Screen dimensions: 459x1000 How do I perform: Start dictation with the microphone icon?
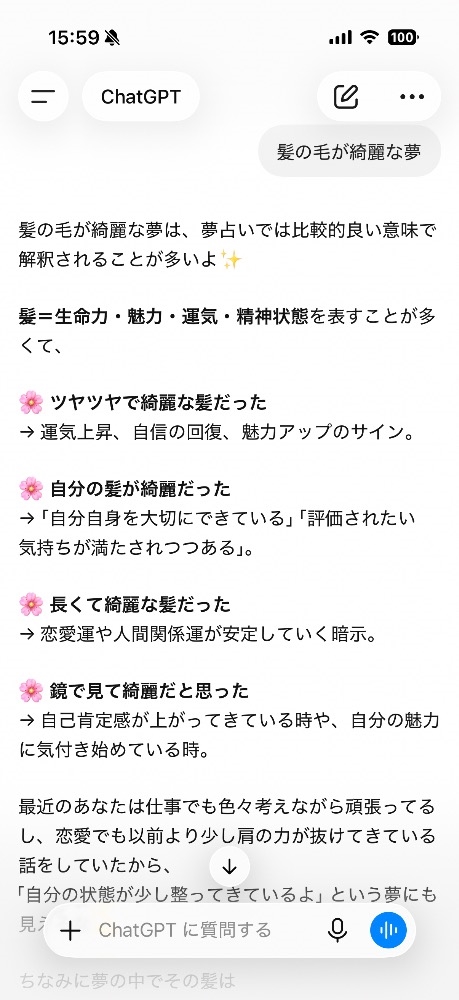(x=337, y=930)
